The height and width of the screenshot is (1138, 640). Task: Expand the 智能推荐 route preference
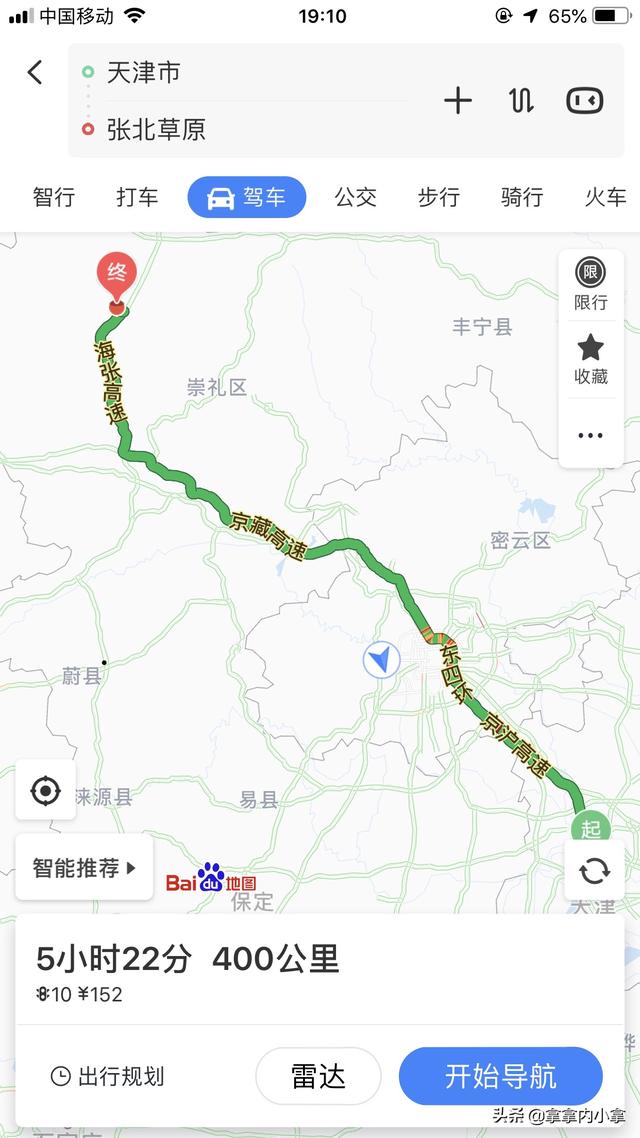point(84,867)
